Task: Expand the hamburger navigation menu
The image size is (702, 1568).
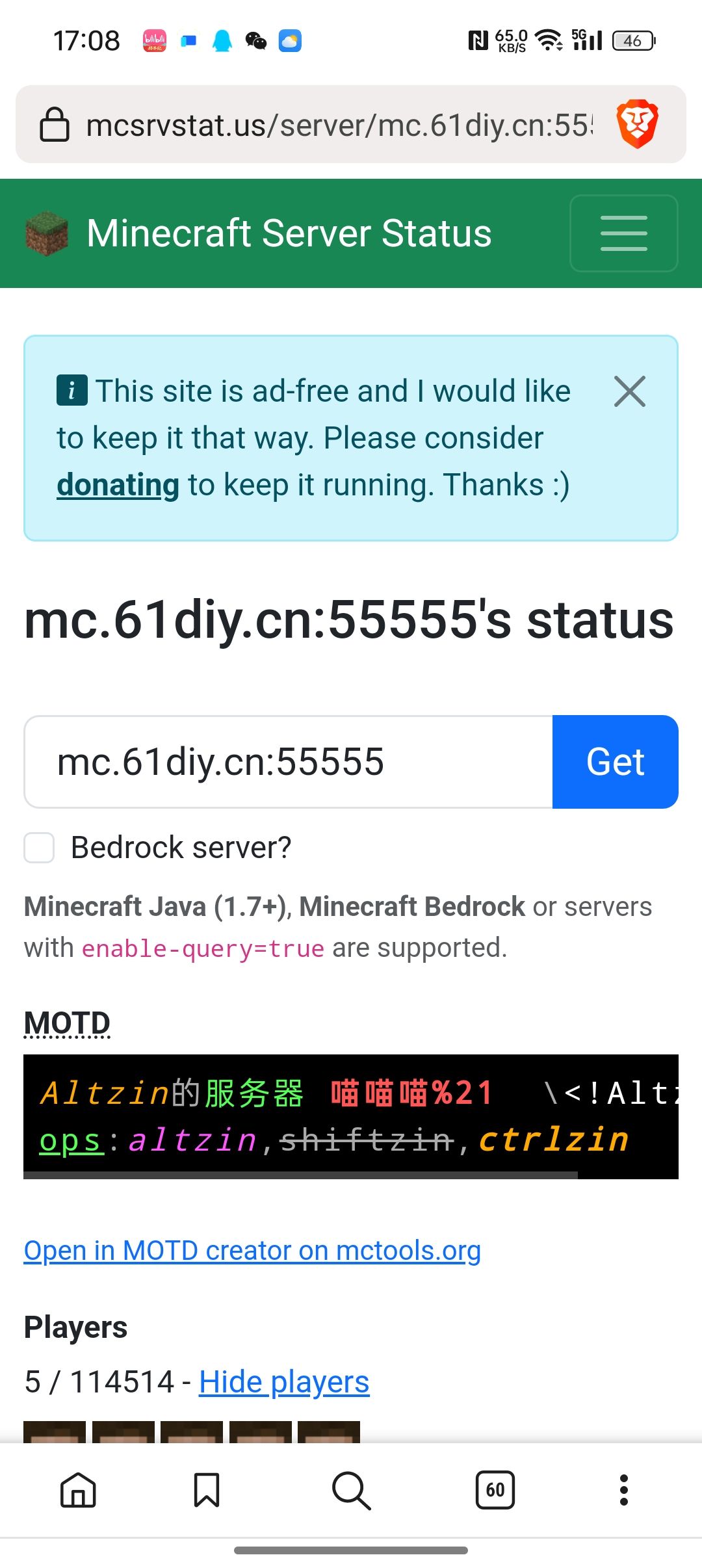Action: point(623,233)
